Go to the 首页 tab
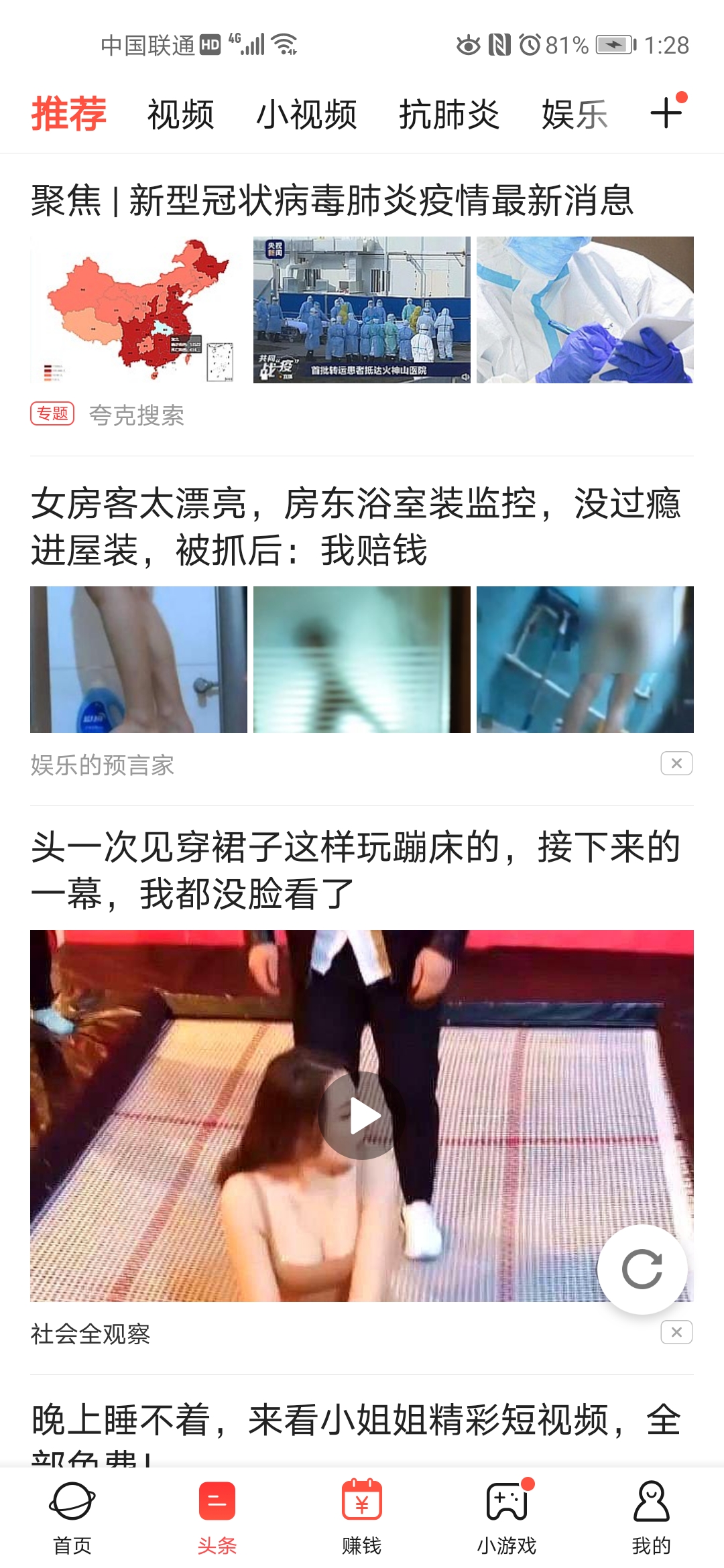The width and height of the screenshot is (724, 1568). (x=72, y=1518)
